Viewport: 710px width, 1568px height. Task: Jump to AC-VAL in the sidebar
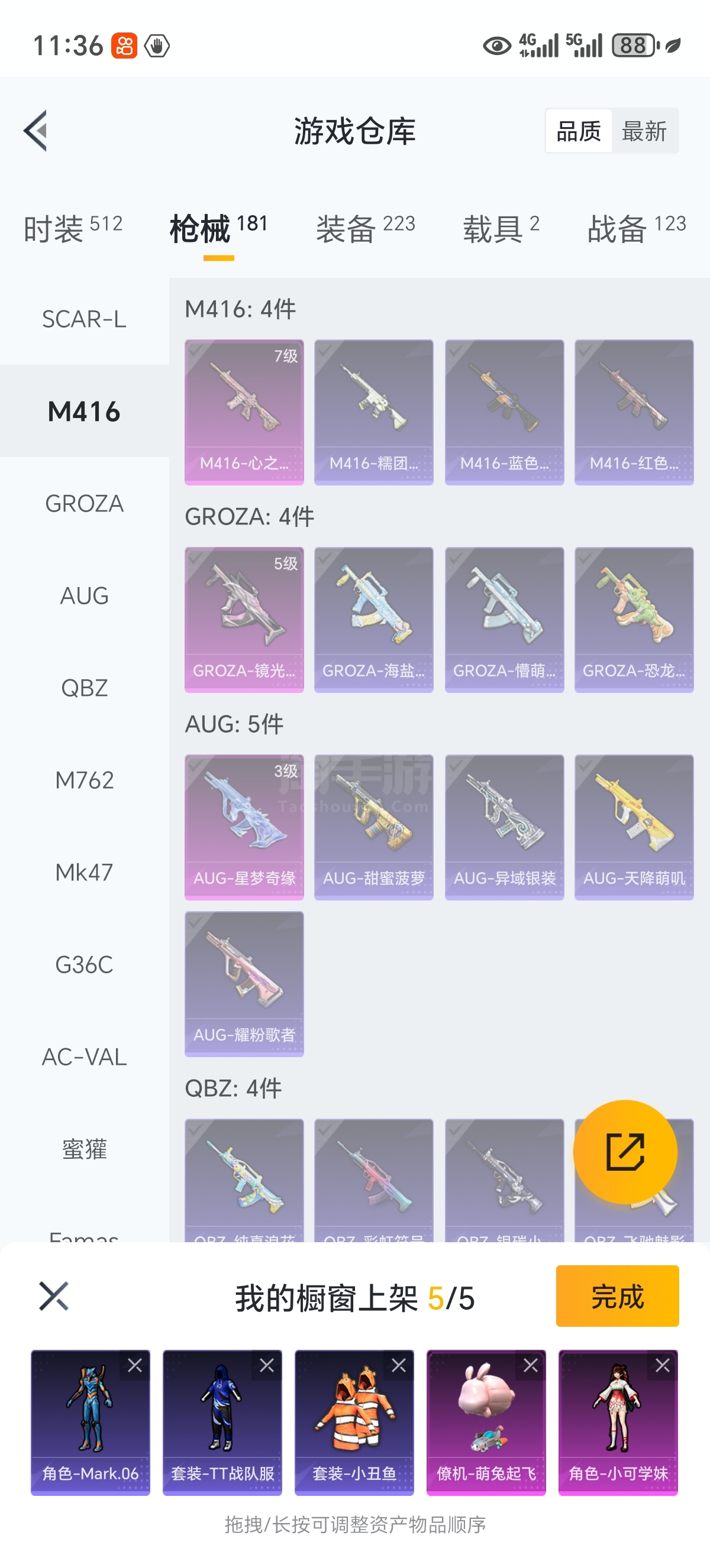click(x=84, y=1057)
